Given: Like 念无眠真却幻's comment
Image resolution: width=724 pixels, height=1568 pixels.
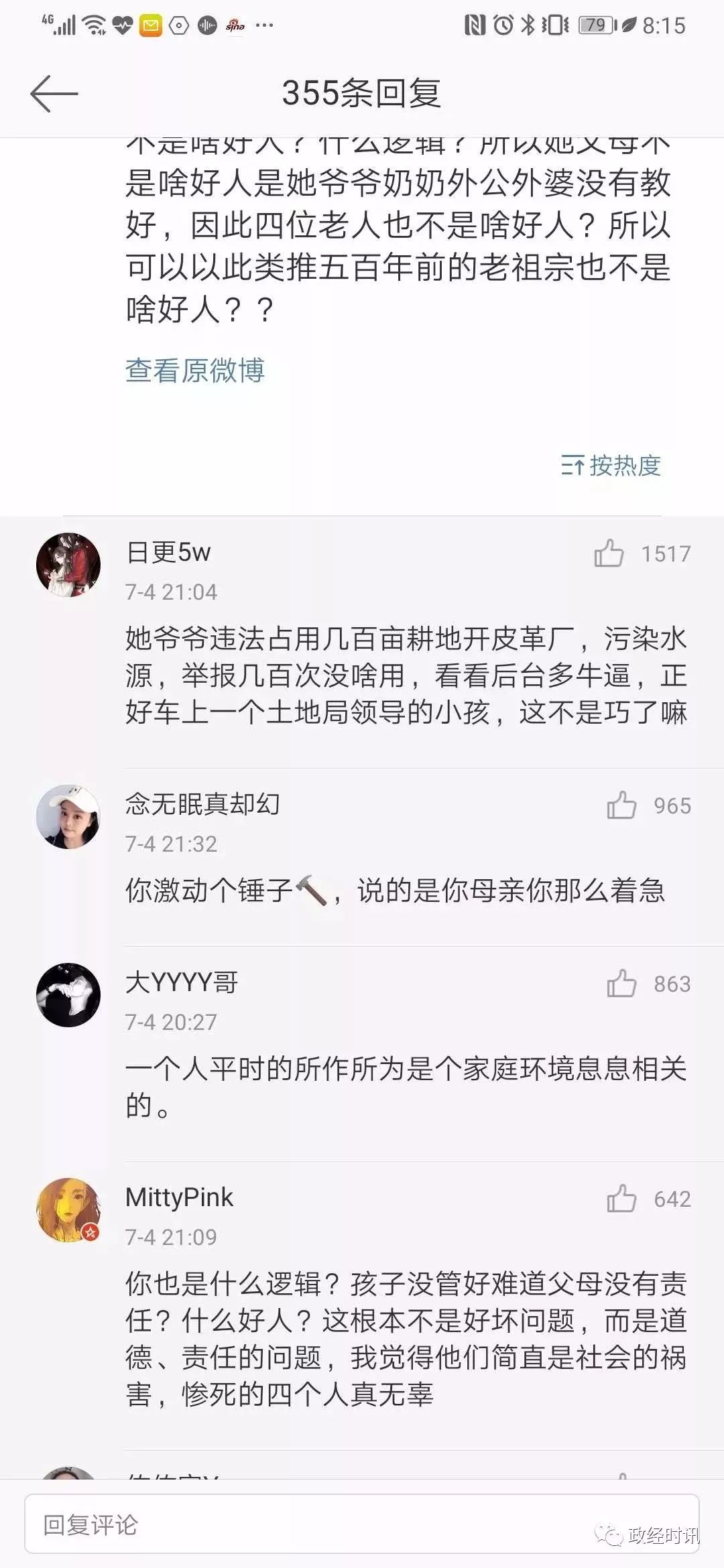Looking at the screenshot, I should 621,805.
